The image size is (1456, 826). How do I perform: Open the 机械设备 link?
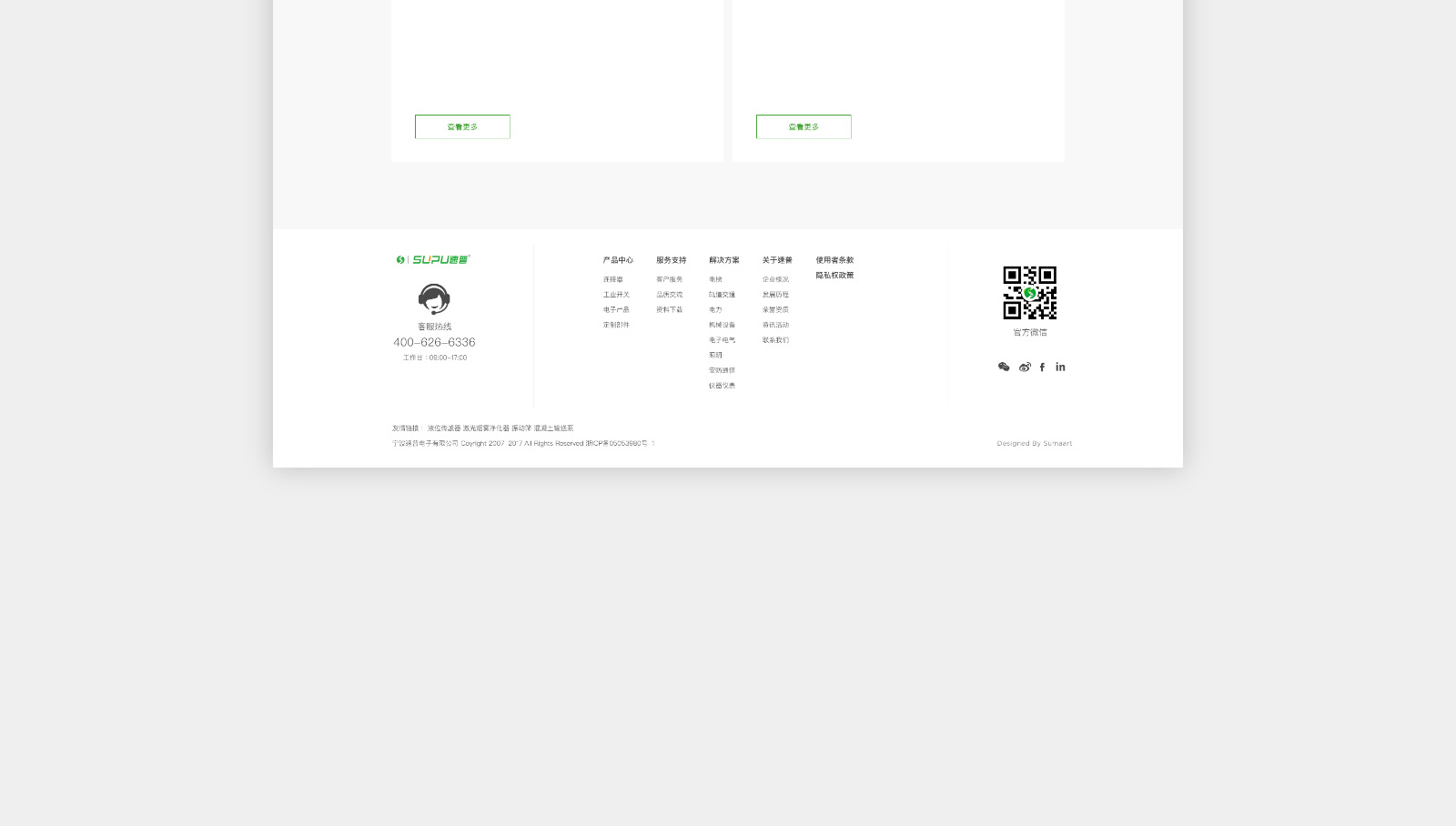(x=722, y=325)
